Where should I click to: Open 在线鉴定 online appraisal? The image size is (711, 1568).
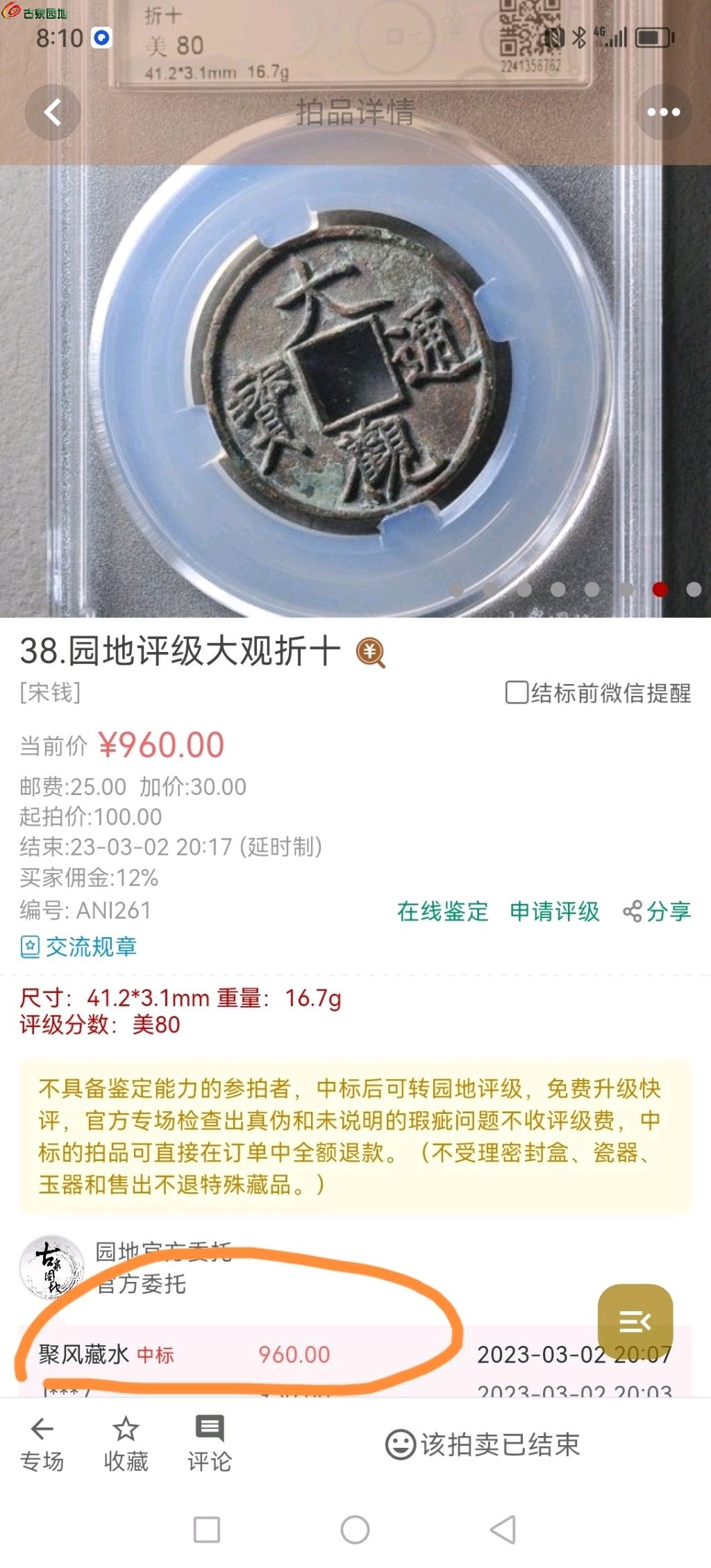[442, 911]
